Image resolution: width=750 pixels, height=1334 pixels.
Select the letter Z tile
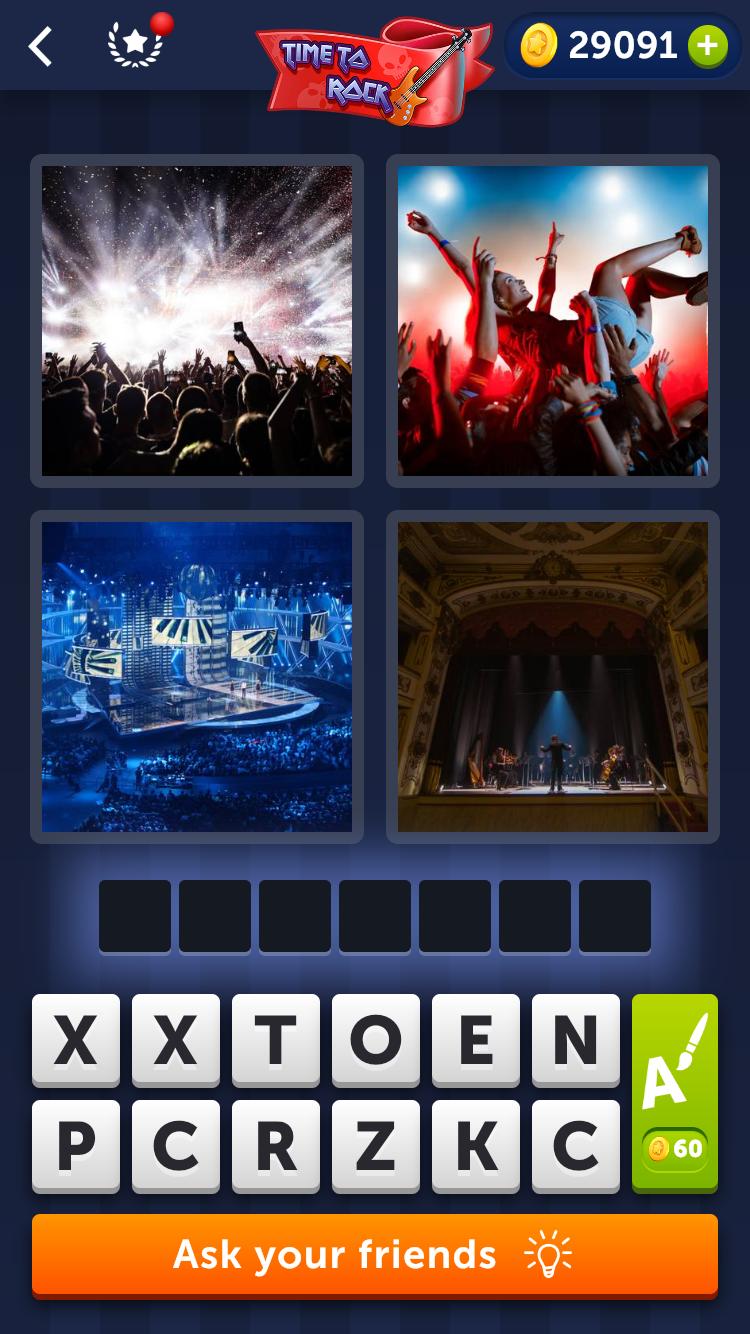tap(376, 1146)
